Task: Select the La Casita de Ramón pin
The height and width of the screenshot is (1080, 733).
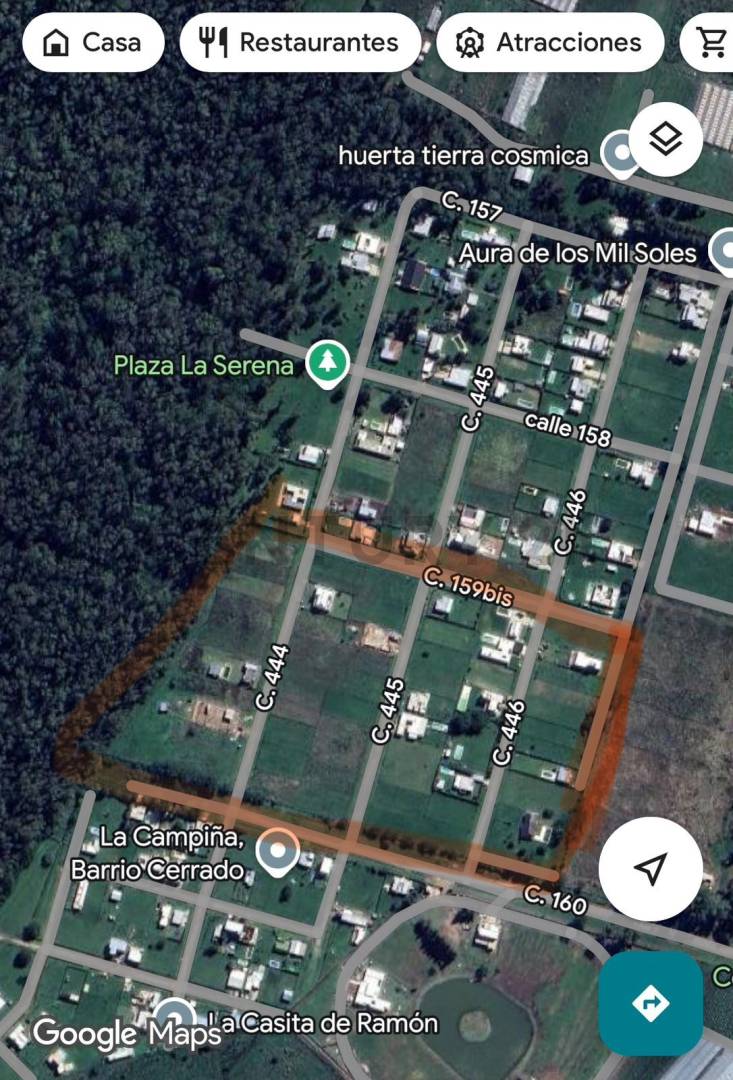Action: point(176,1018)
